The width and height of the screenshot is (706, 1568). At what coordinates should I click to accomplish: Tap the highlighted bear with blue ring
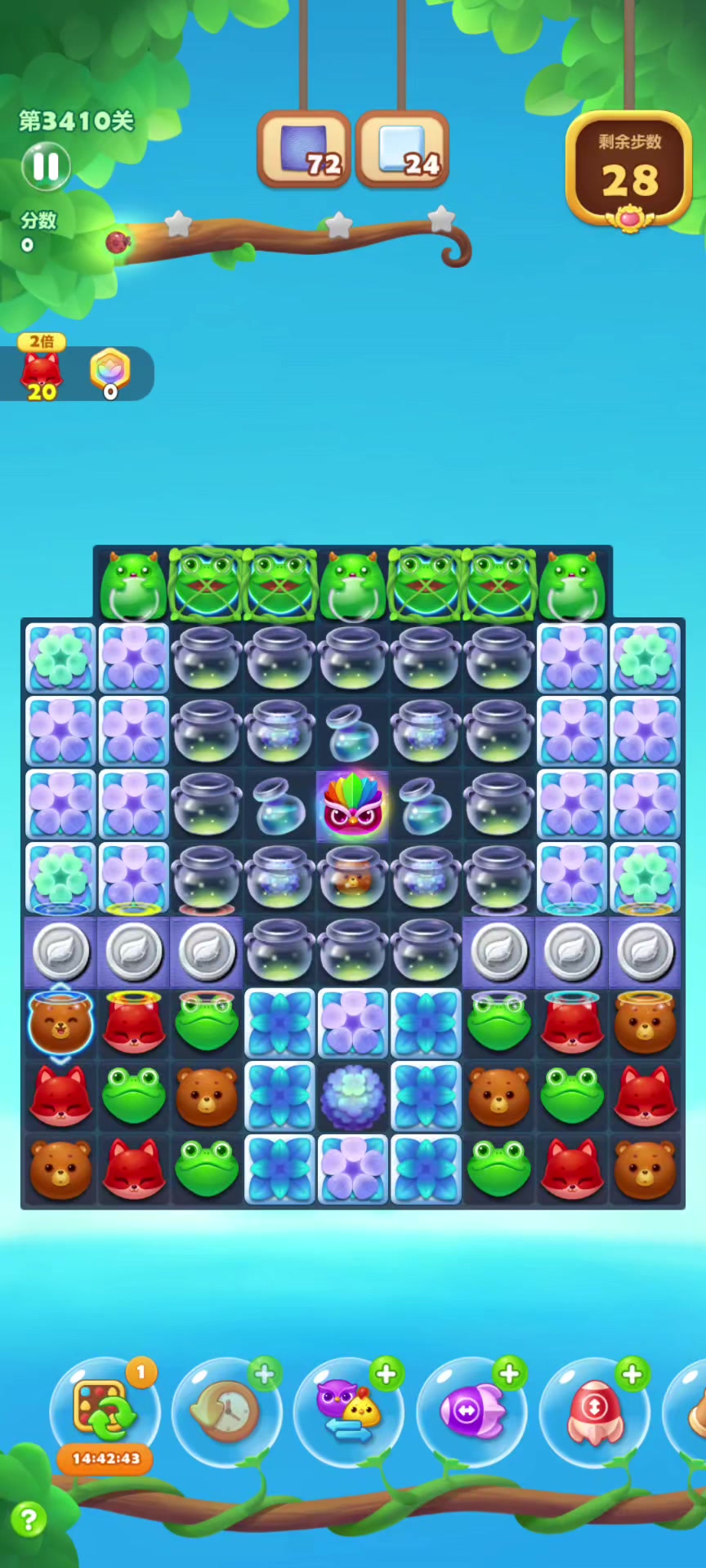click(x=60, y=1024)
